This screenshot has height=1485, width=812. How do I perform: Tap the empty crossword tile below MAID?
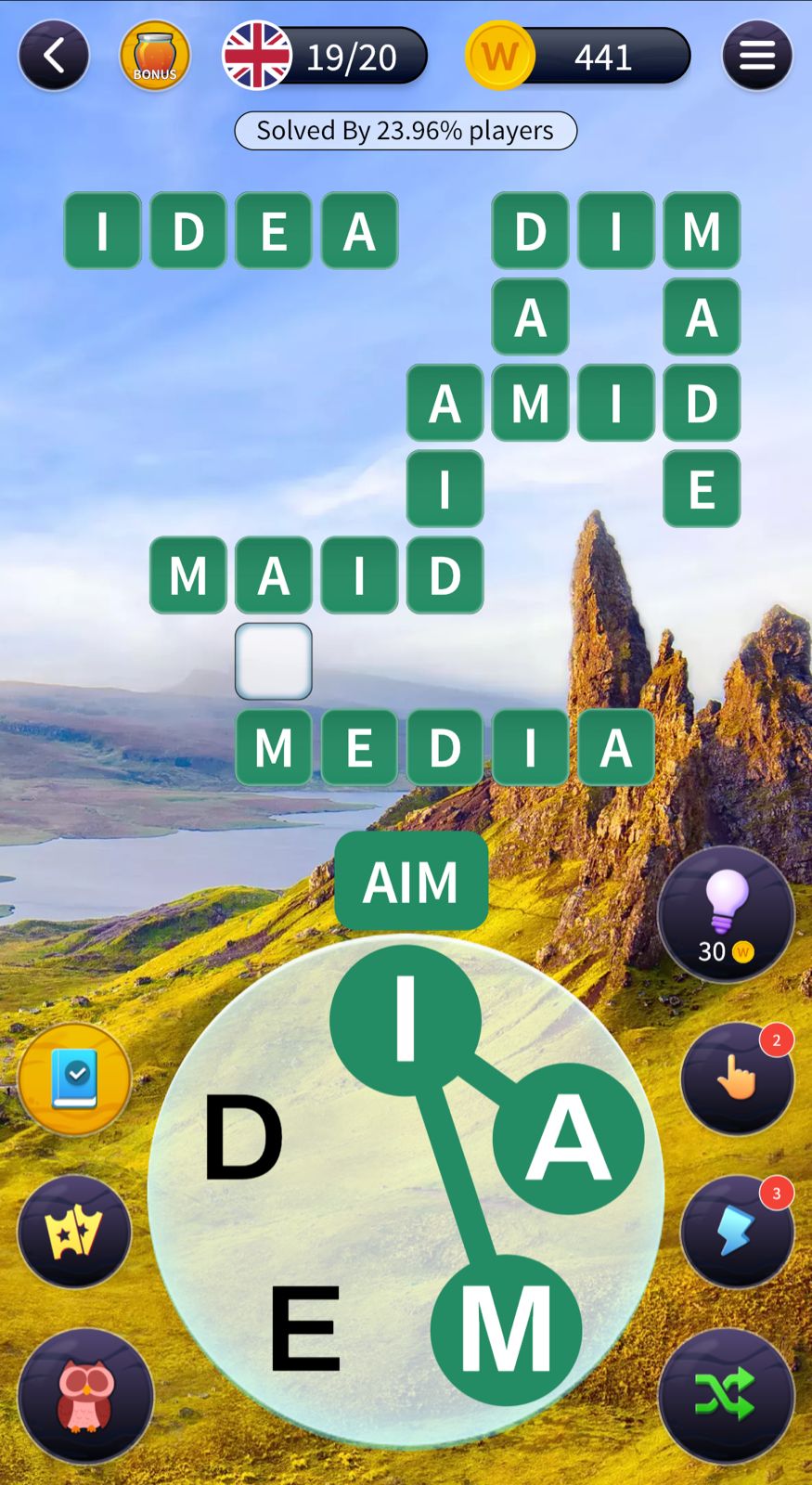pos(274,661)
